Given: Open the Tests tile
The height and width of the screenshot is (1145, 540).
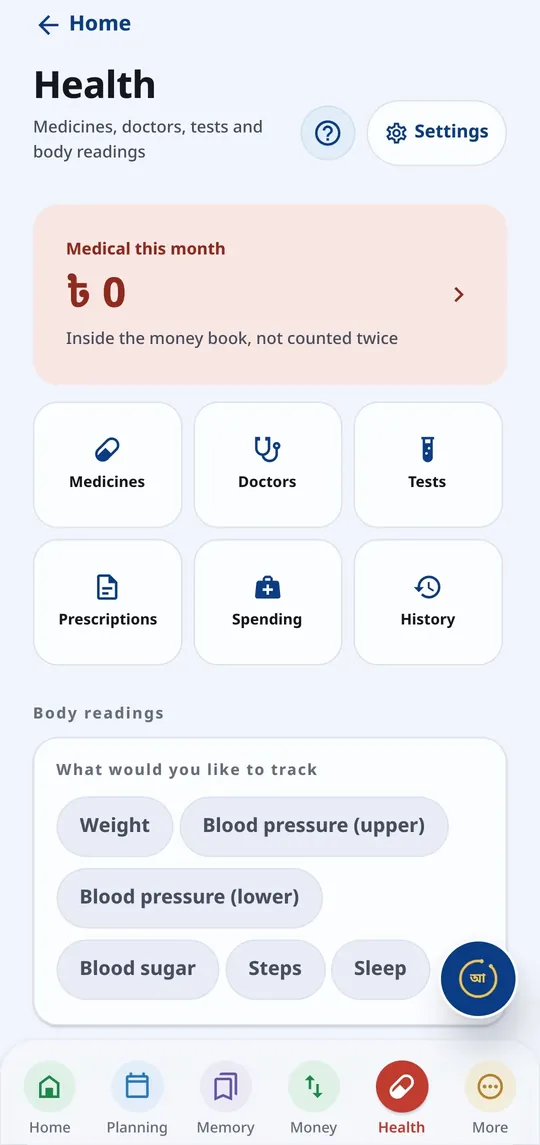Looking at the screenshot, I should (x=428, y=464).
